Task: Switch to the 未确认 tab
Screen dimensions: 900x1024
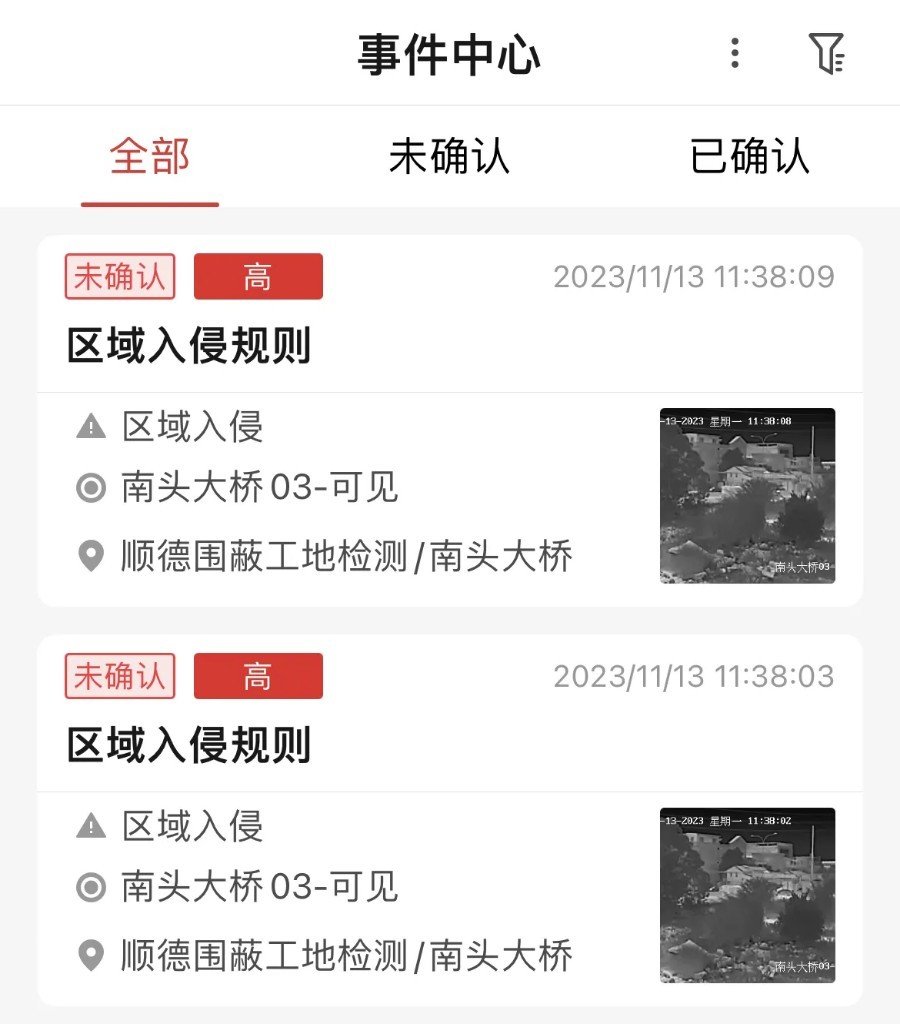Action: coord(449,157)
